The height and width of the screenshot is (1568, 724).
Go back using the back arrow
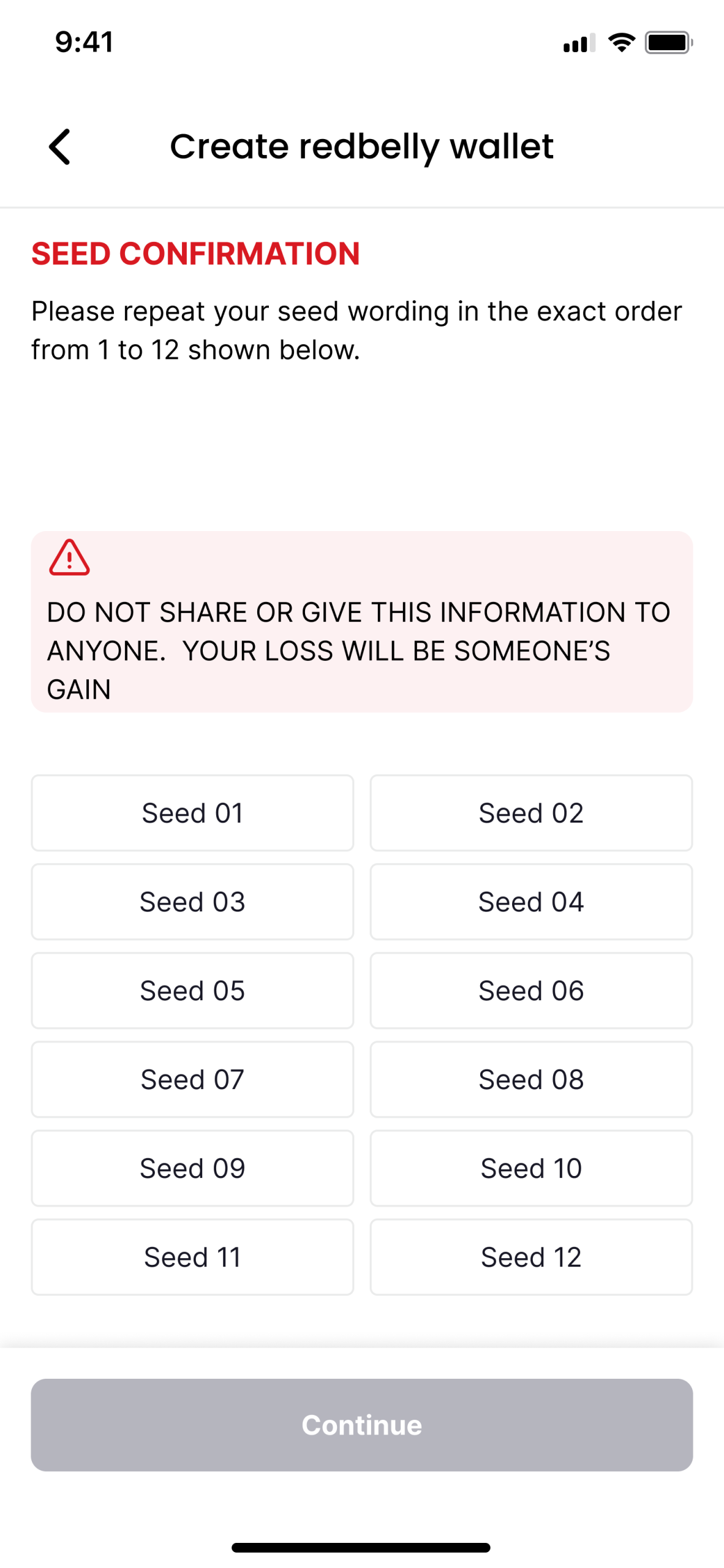coord(59,146)
